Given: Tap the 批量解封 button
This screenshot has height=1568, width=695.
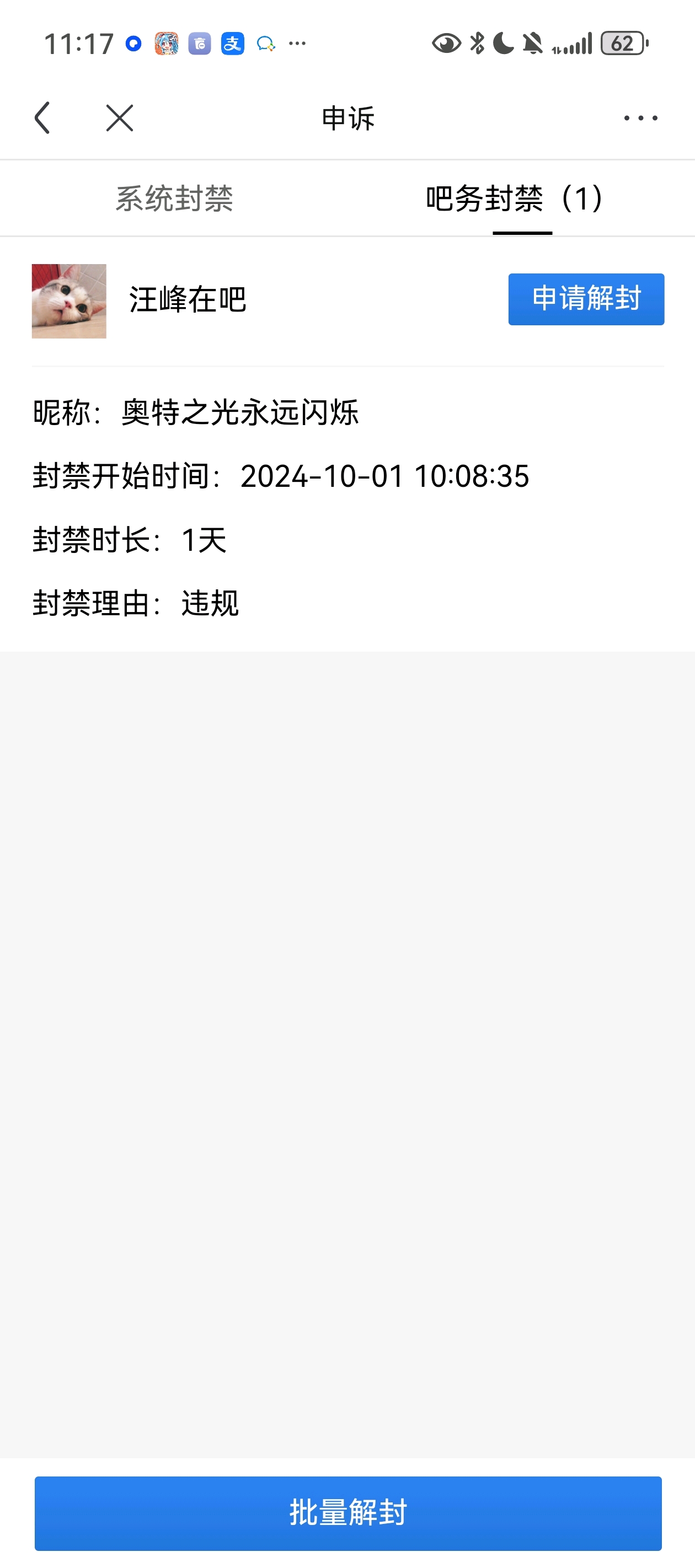Looking at the screenshot, I should tap(348, 1513).
